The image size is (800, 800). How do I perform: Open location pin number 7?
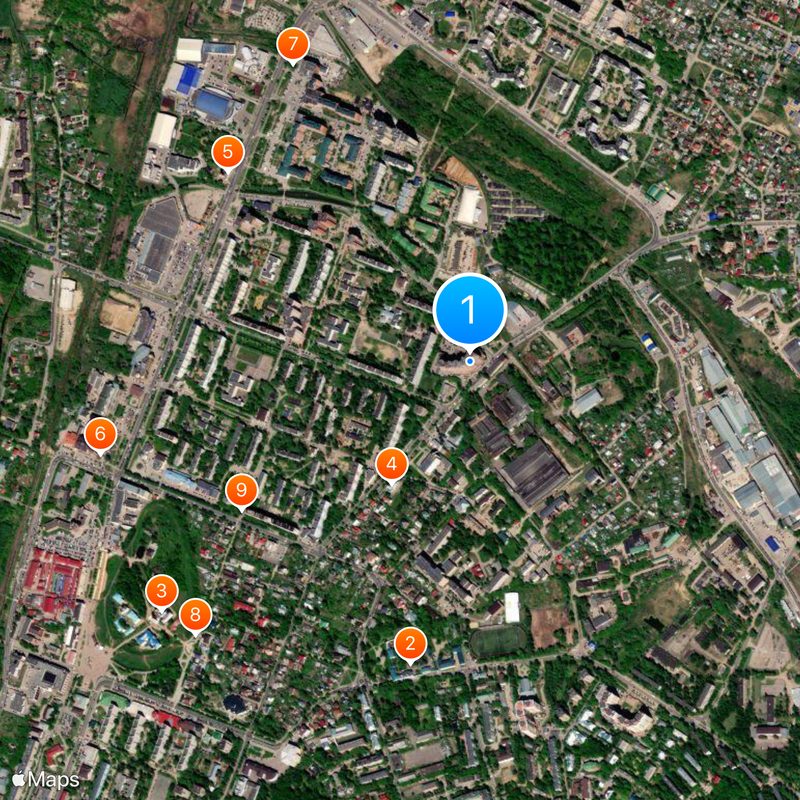point(292,45)
